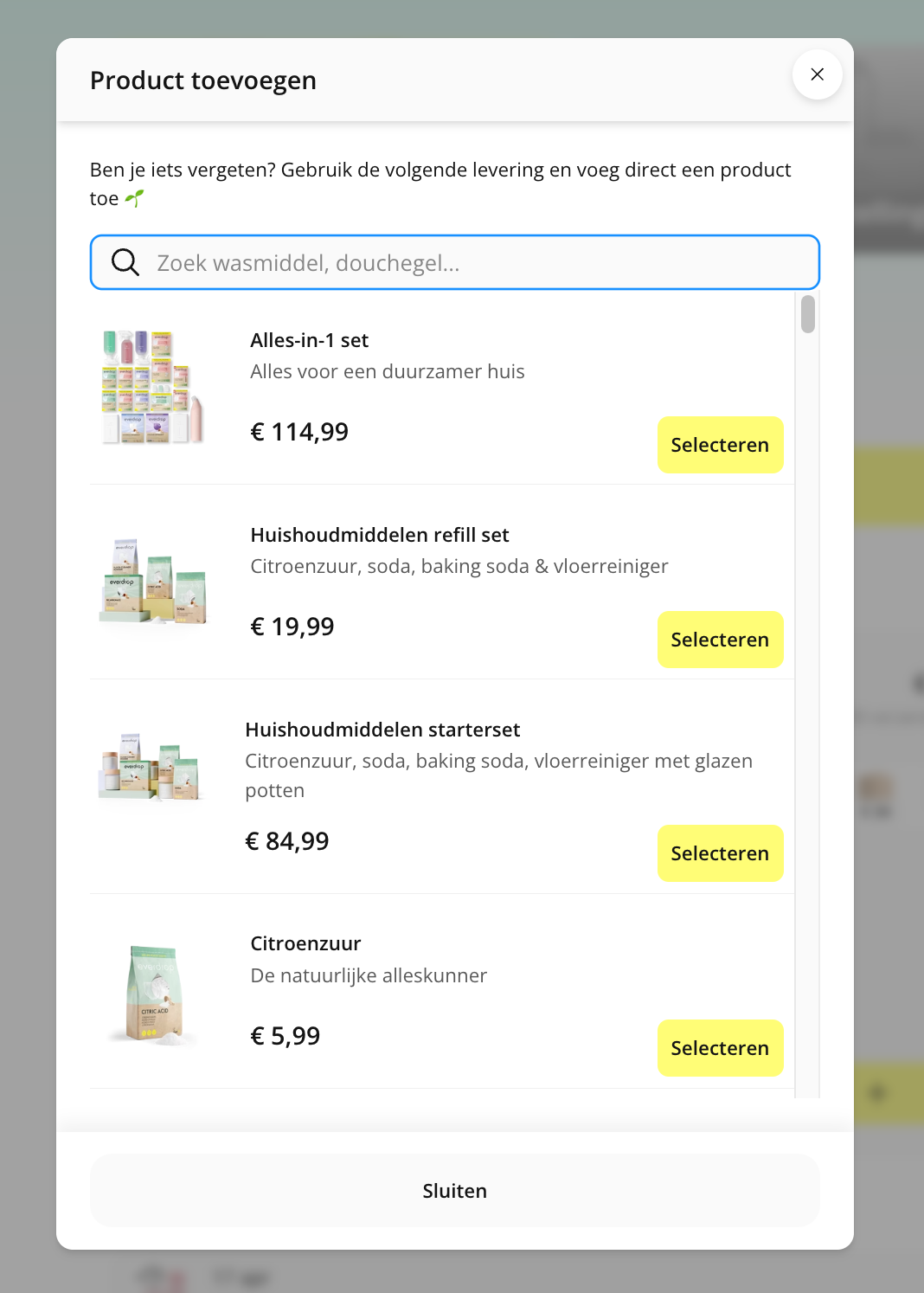This screenshot has height=1293, width=924.
Task: Click the Citroenzuur product title
Action: (x=305, y=943)
